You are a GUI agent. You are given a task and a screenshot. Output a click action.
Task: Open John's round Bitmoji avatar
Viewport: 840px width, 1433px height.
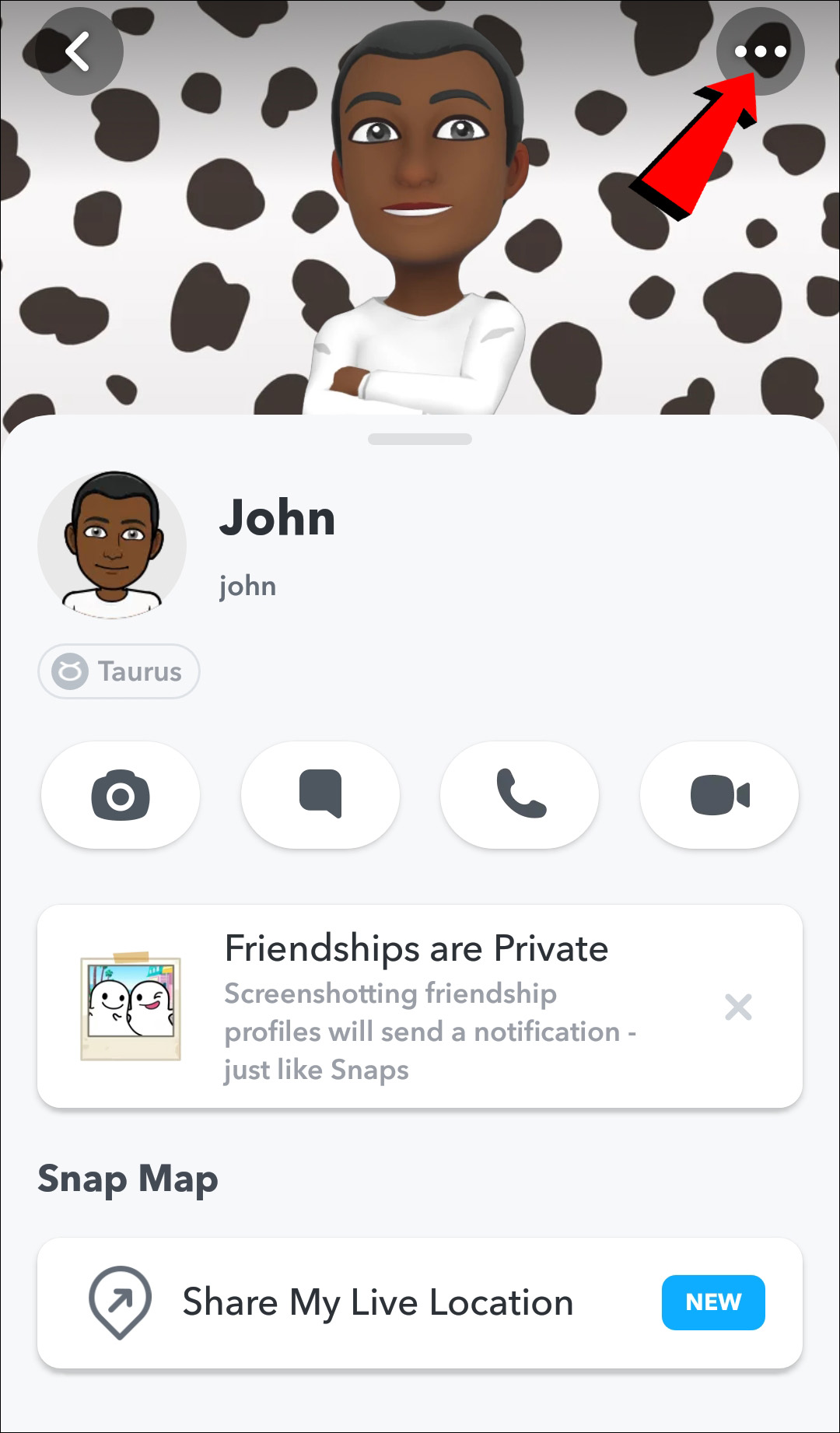point(112,545)
